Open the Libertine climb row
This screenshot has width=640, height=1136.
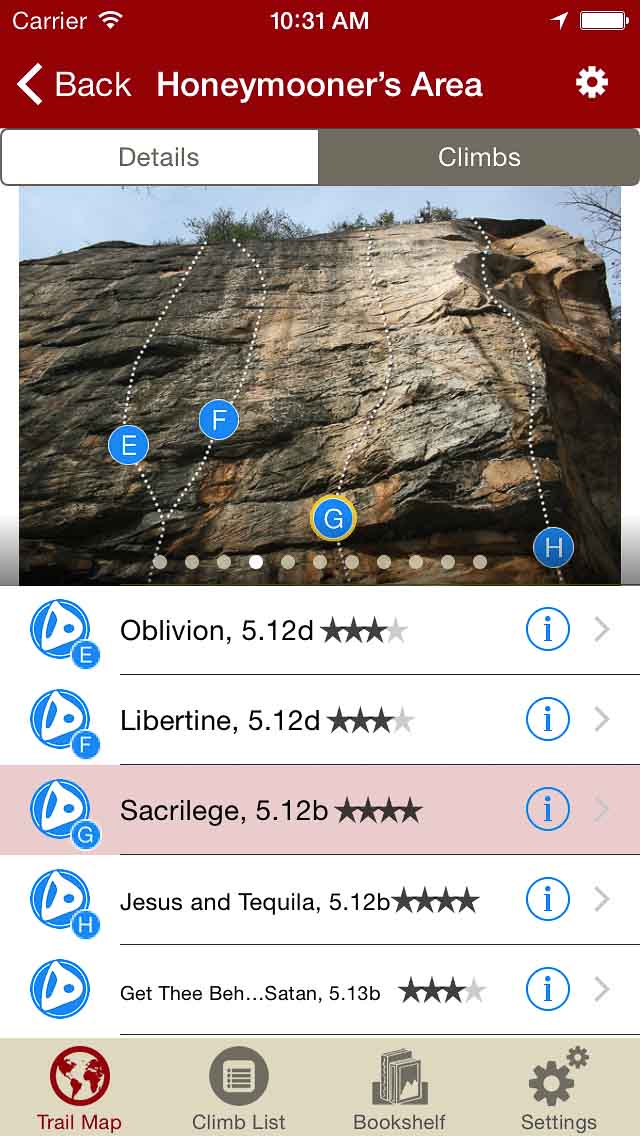300,720
